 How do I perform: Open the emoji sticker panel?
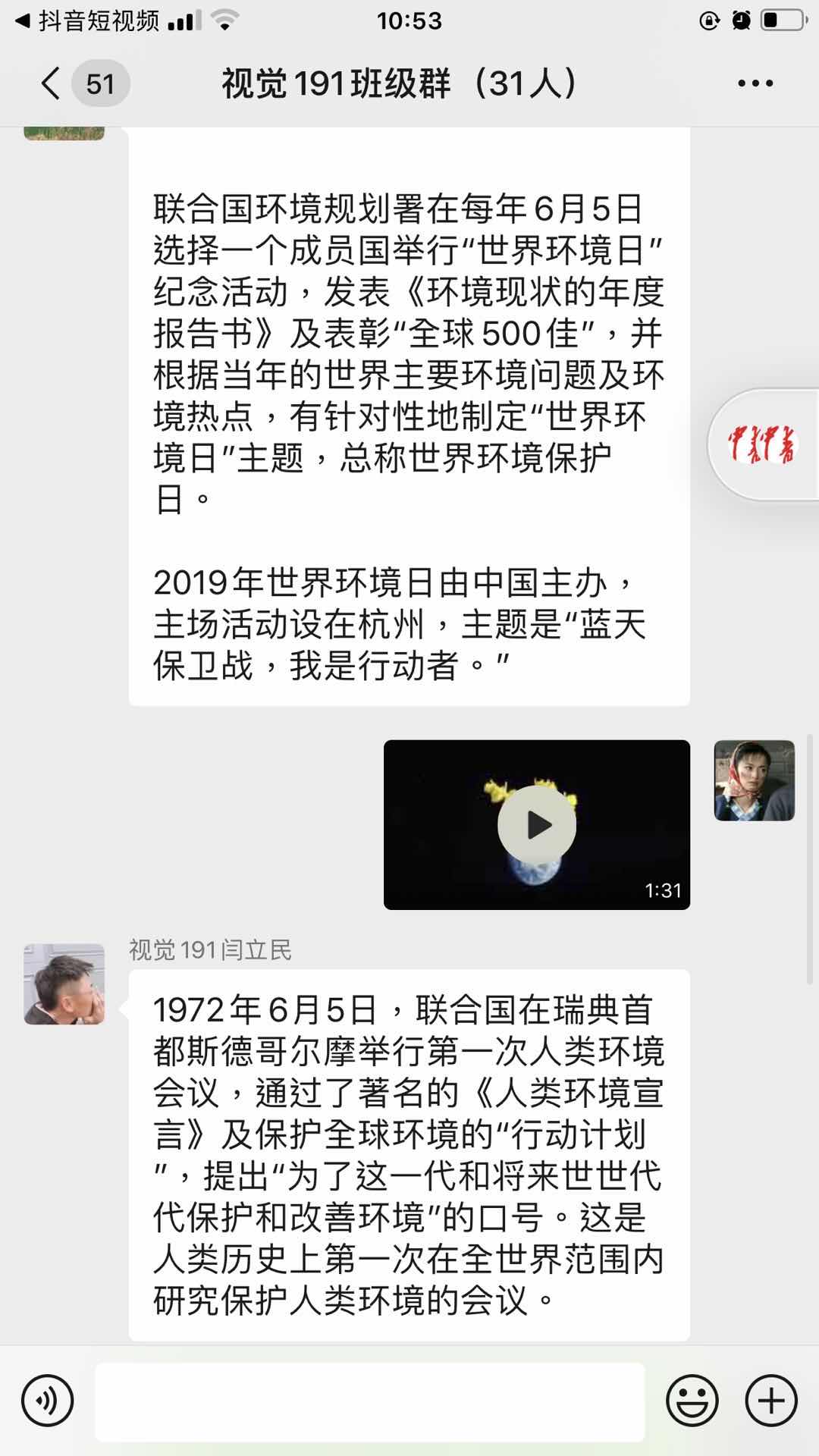pyautogui.click(x=692, y=1401)
